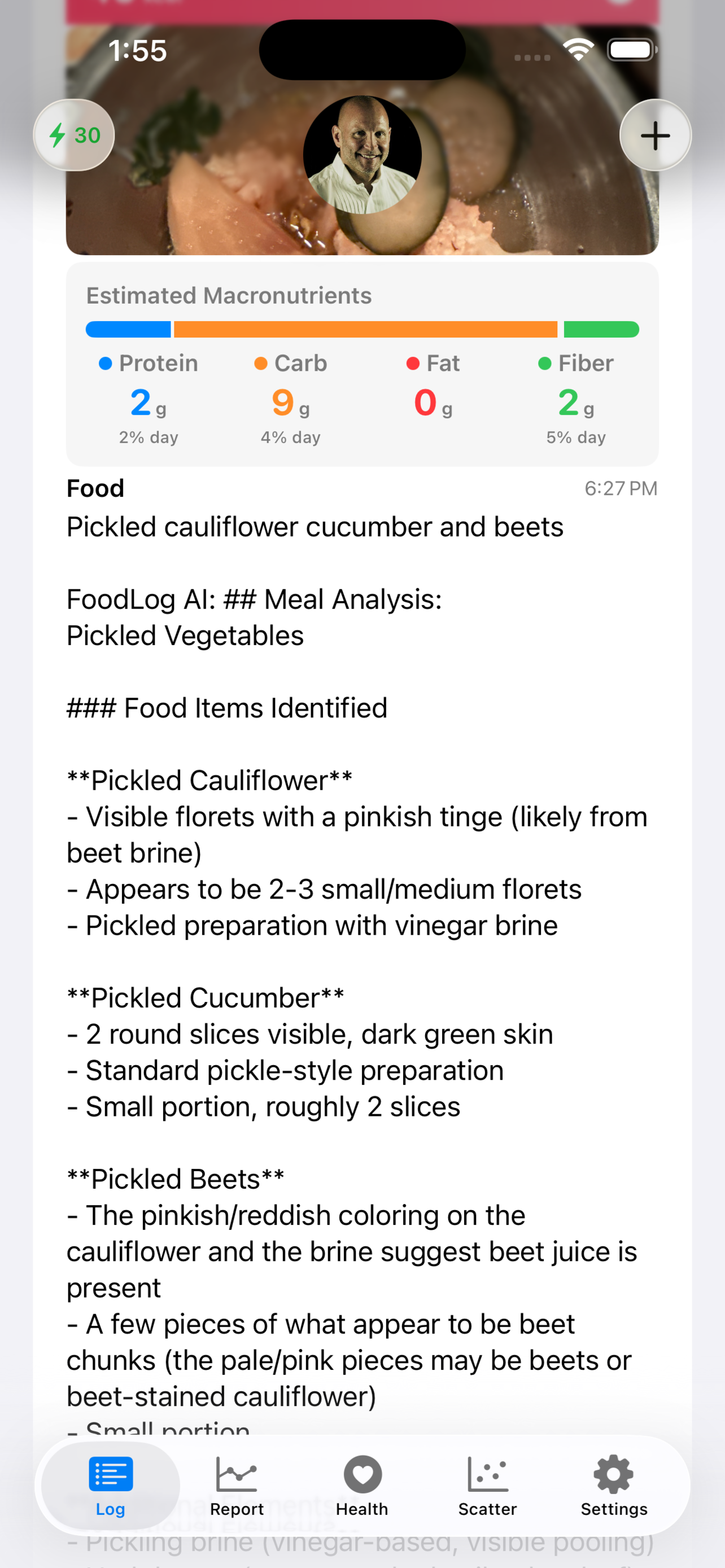Tap the macronutrient progress bar

click(x=361, y=329)
